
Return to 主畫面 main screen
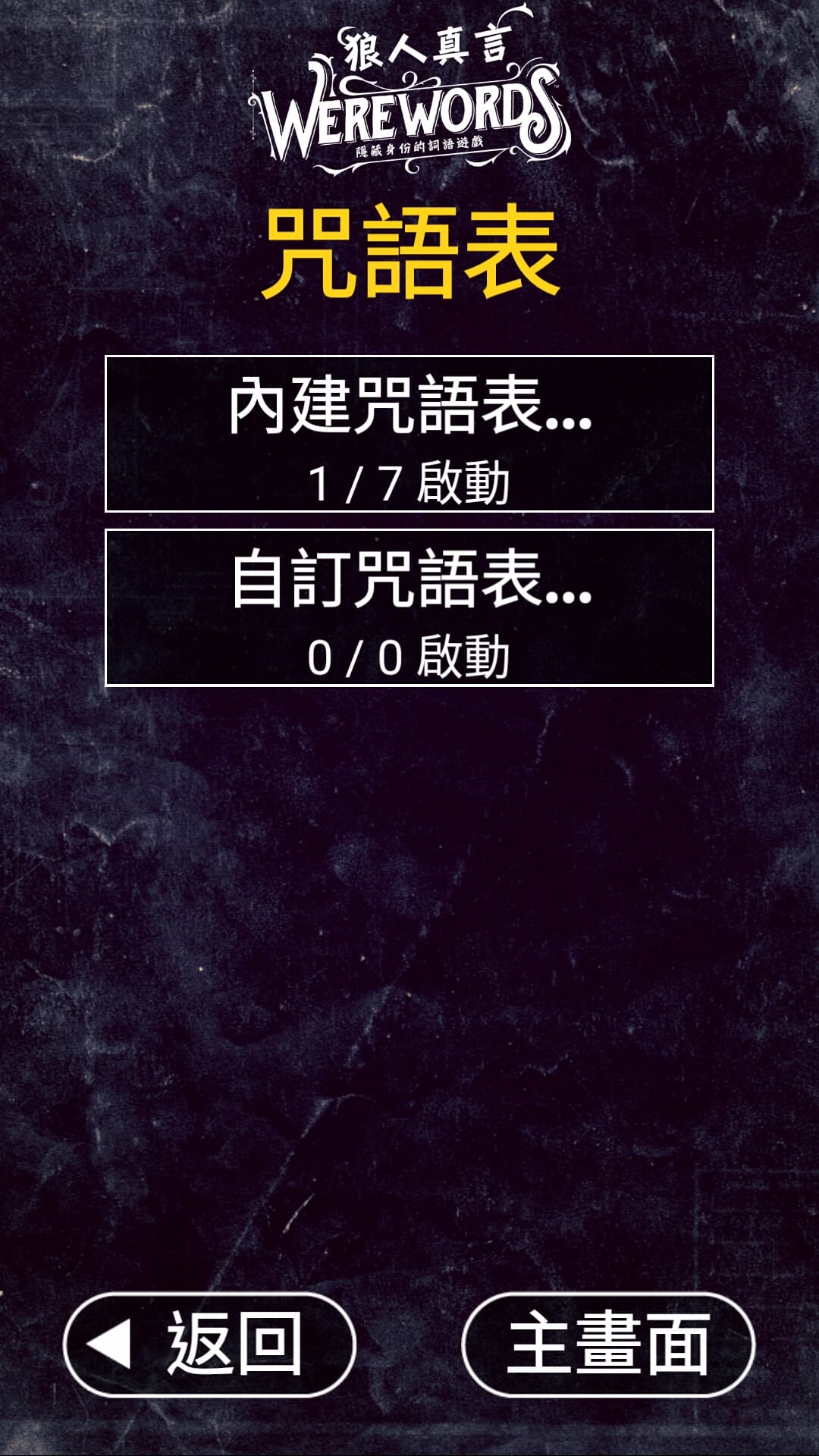(608, 1345)
